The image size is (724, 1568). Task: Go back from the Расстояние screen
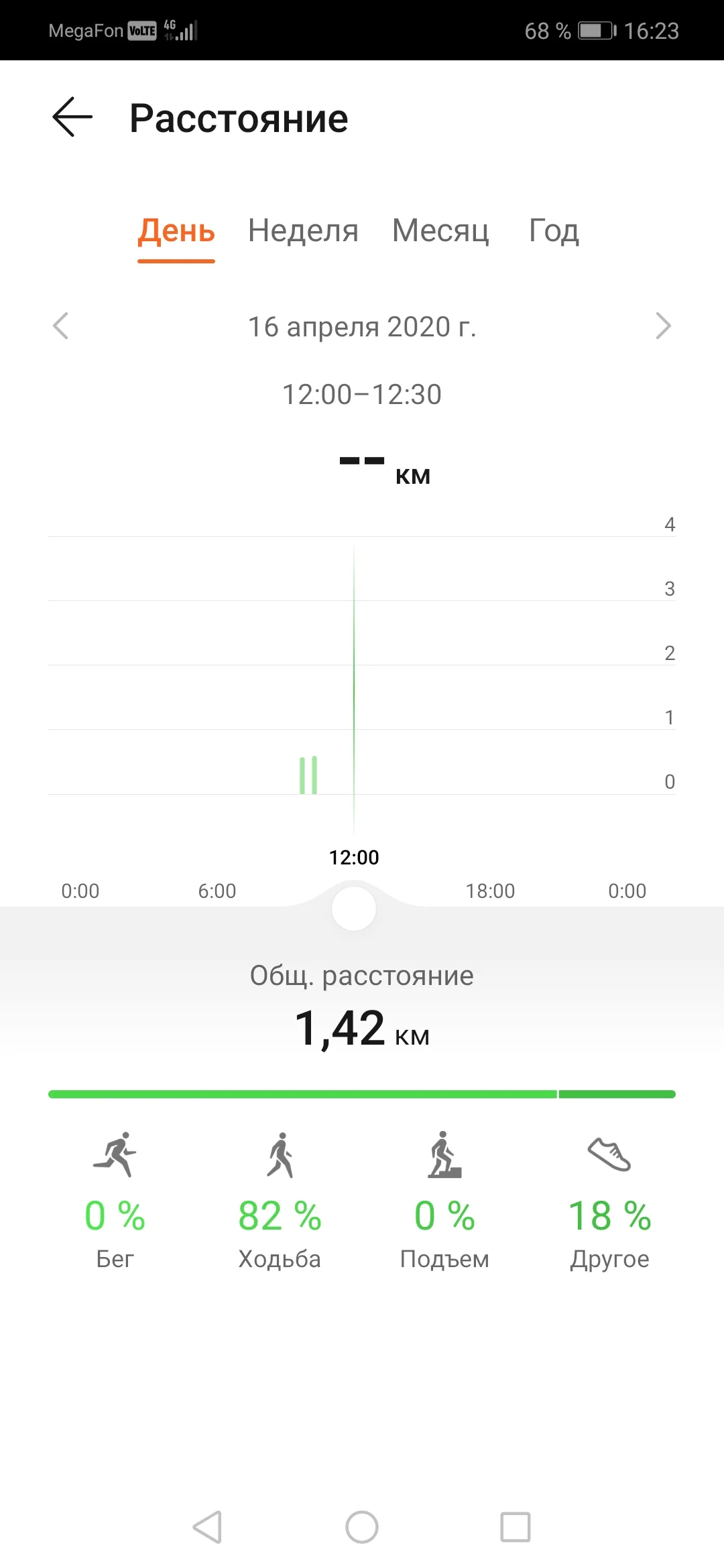(x=72, y=117)
